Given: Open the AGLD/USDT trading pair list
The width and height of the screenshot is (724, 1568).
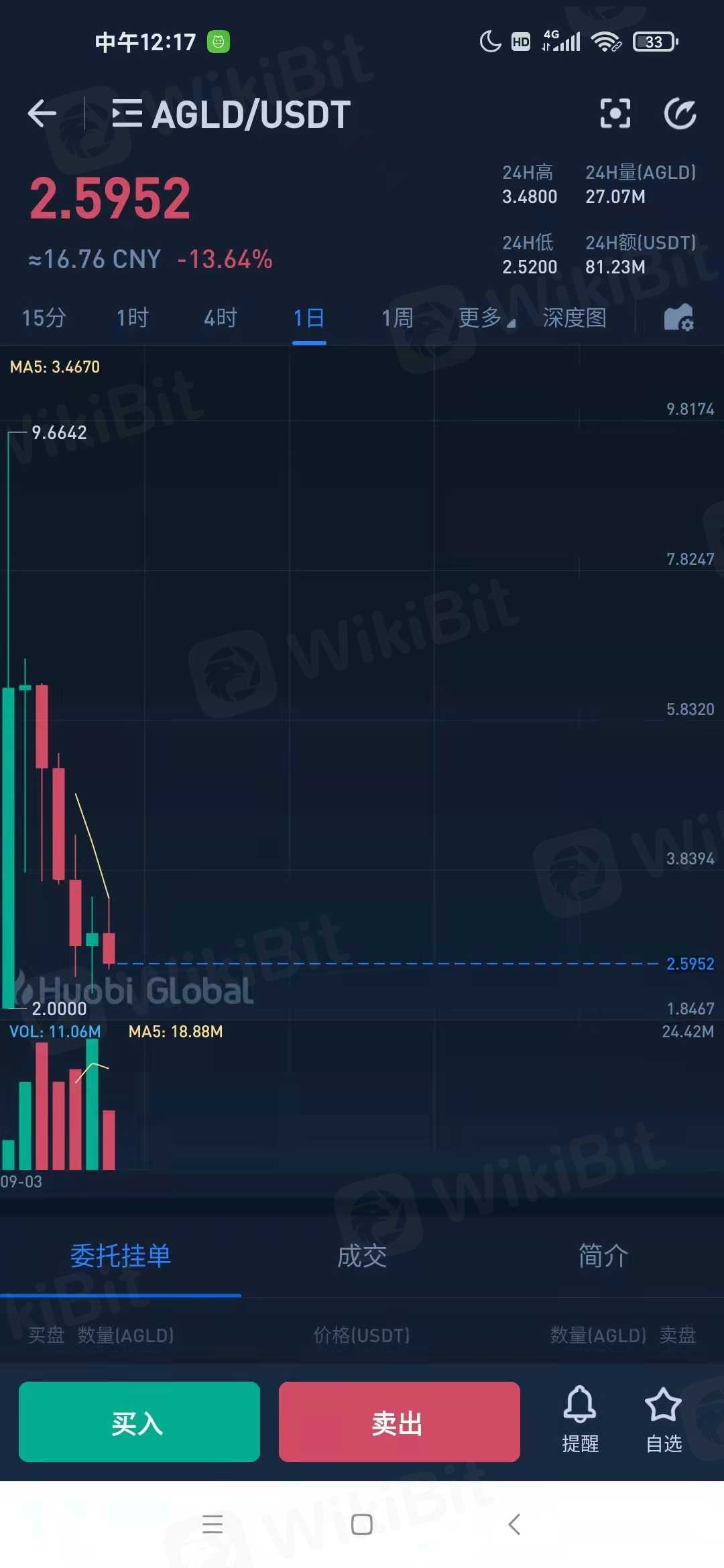Looking at the screenshot, I should pos(231,114).
